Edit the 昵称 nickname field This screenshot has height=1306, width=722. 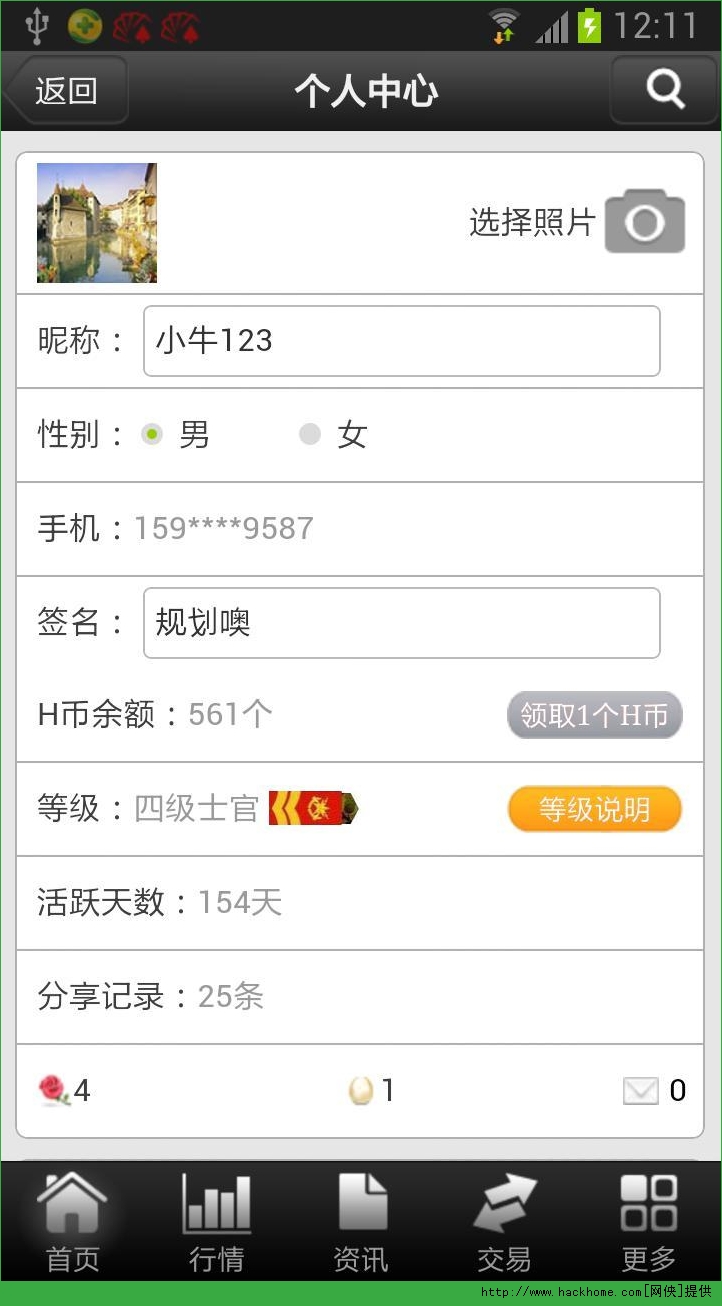[x=401, y=341]
